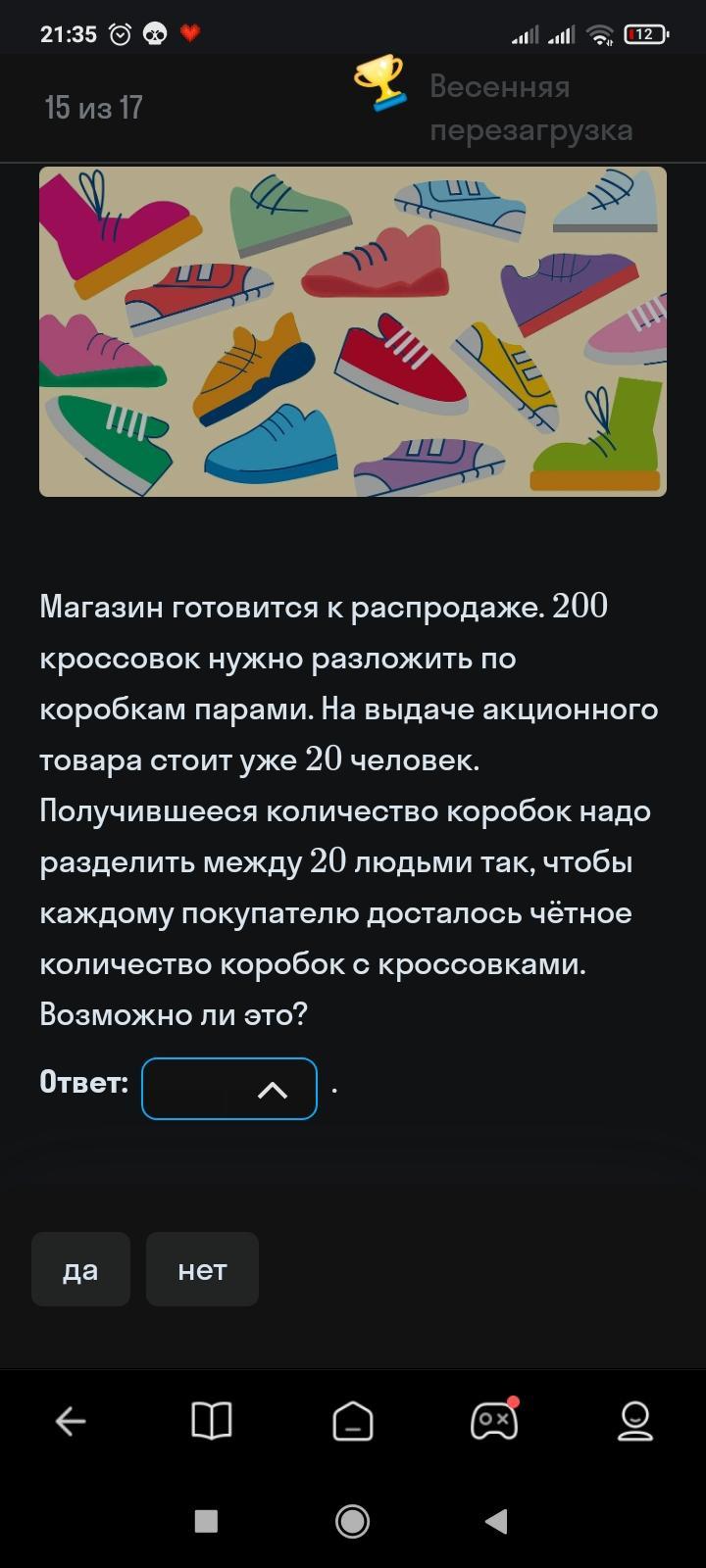
Task: Switch to the home tab
Action: click(353, 1421)
